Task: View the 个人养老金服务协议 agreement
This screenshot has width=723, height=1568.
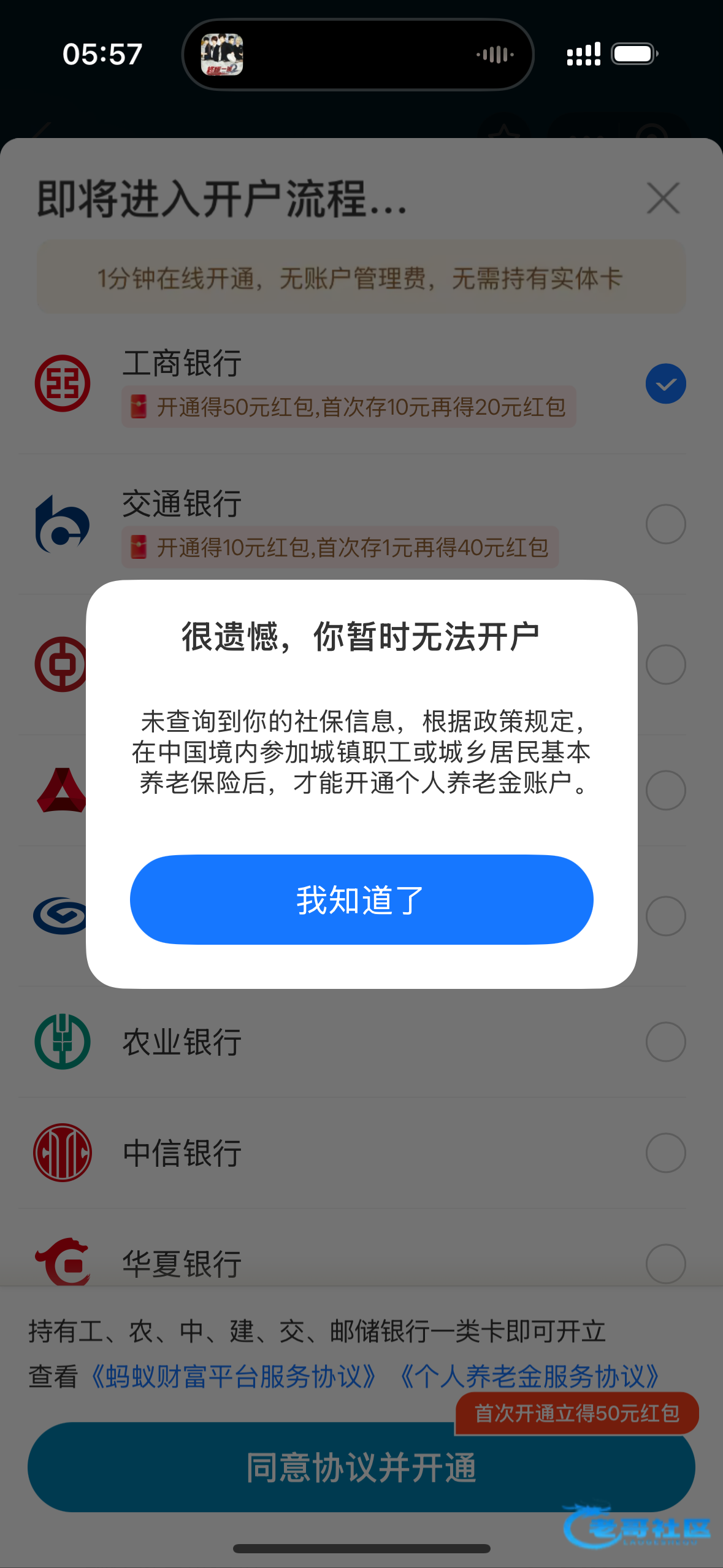Action: pos(530,1377)
